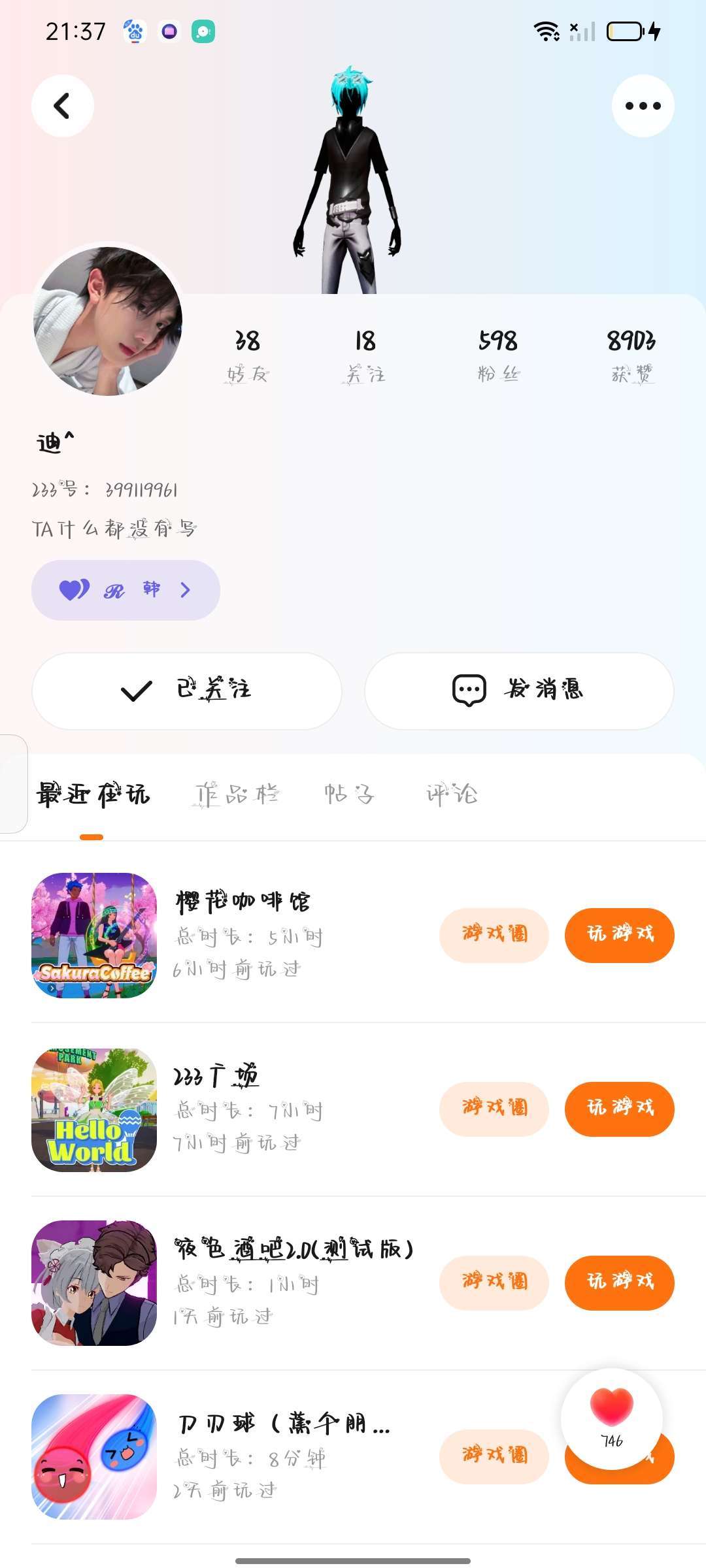
Task: Play 夜色酒吧2.0 with 玩游戏
Action: click(619, 1282)
